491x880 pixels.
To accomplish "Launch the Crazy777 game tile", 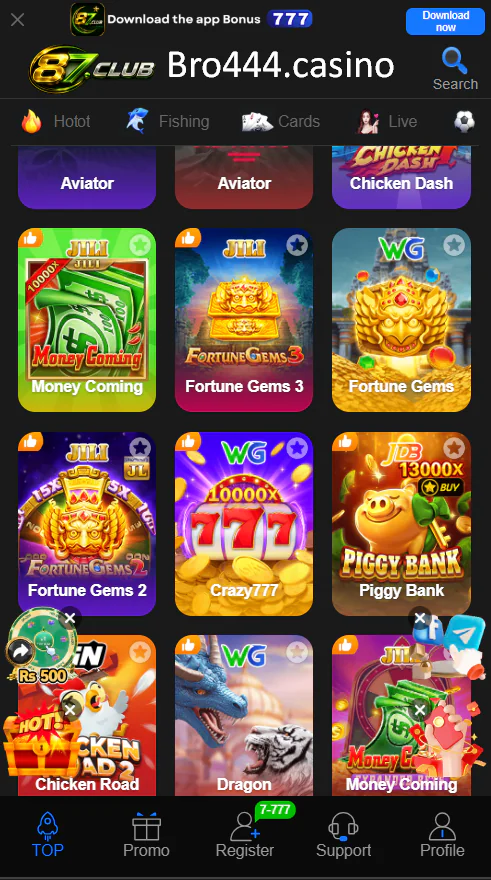I will point(244,524).
